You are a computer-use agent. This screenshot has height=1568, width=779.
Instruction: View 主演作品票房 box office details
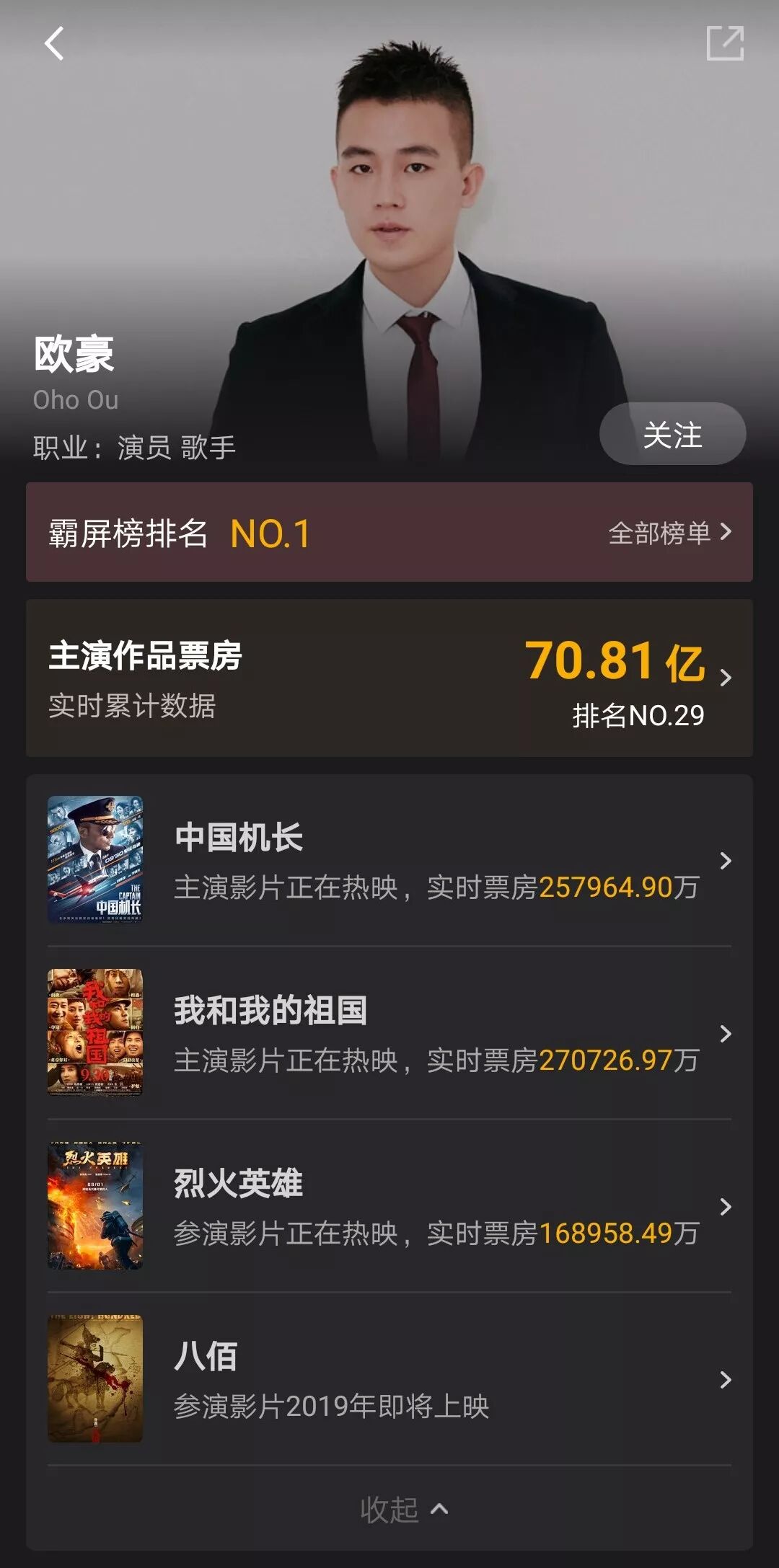tap(389, 678)
